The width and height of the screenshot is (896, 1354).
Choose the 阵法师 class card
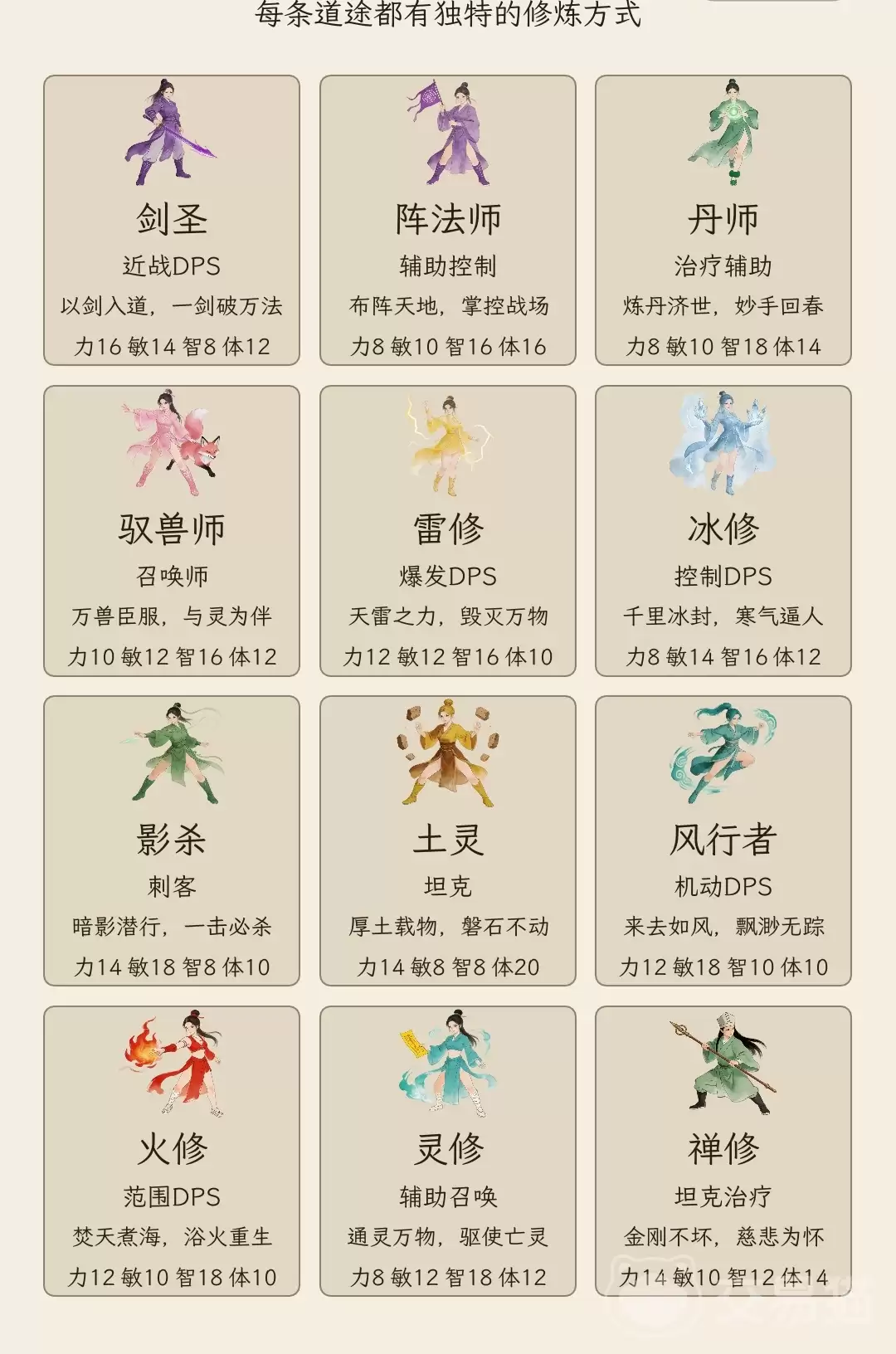[448, 221]
